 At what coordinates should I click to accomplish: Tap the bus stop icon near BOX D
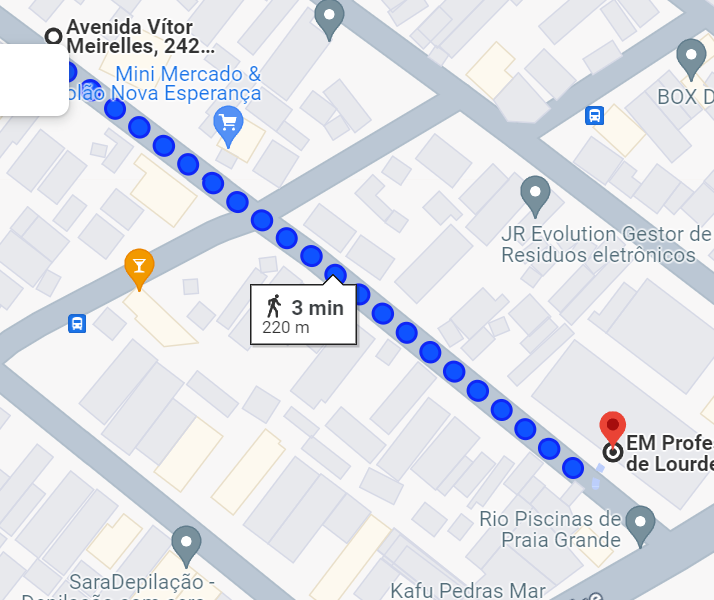tap(594, 116)
